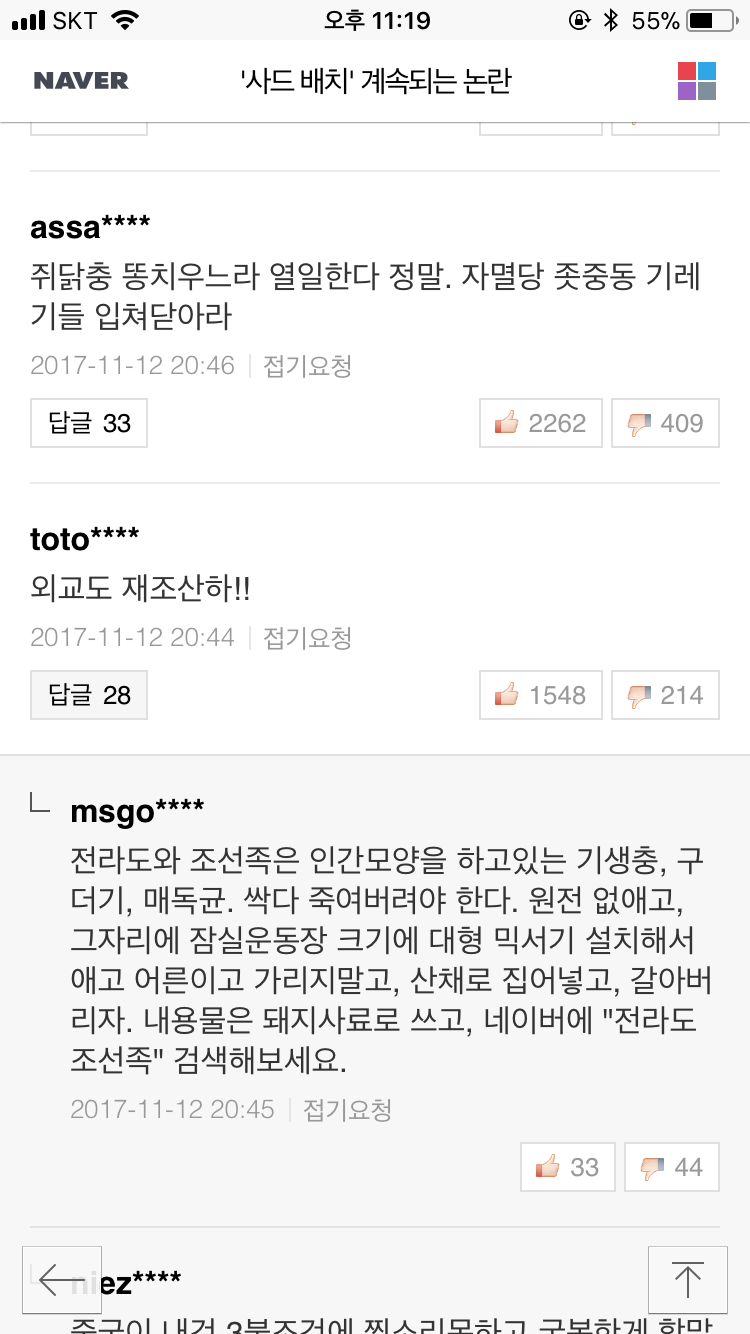
Task: Like msgo's reply with 33 likes
Action: [567, 1167]
